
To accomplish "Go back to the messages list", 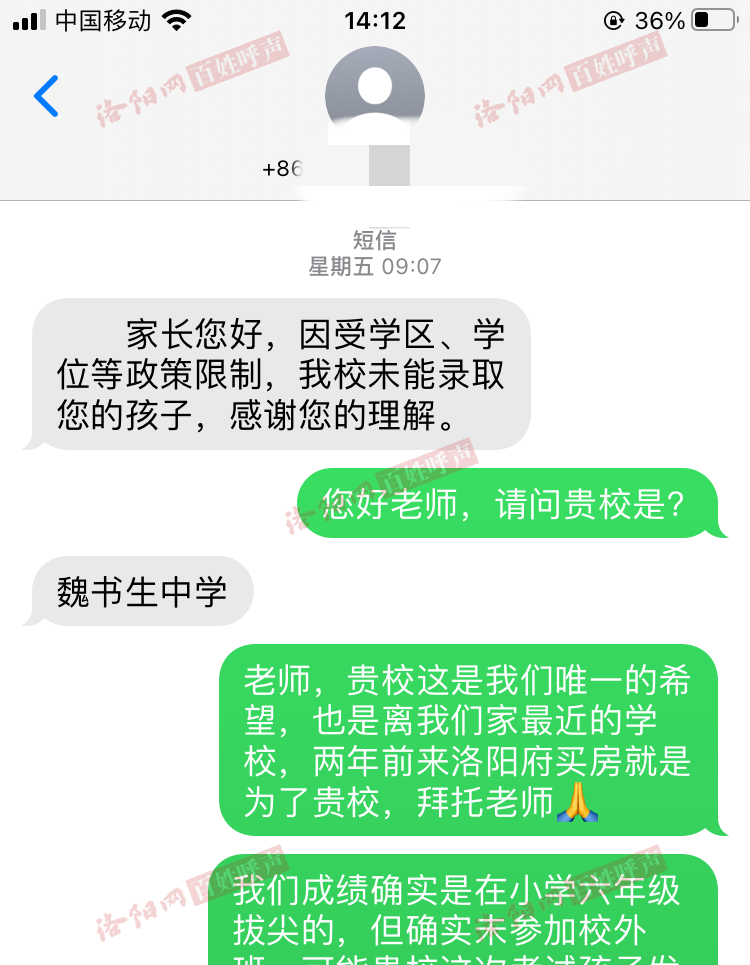I will click(46, 96).
